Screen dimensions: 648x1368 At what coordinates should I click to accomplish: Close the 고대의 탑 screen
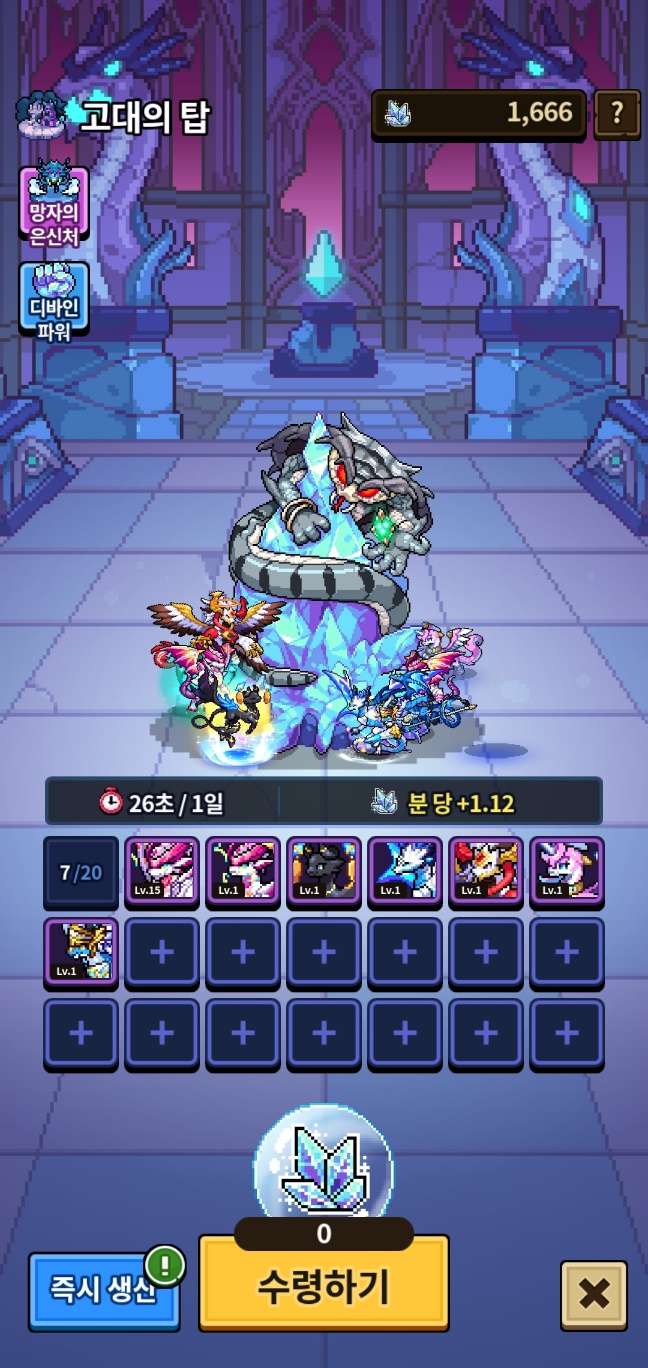(594, 1295)
